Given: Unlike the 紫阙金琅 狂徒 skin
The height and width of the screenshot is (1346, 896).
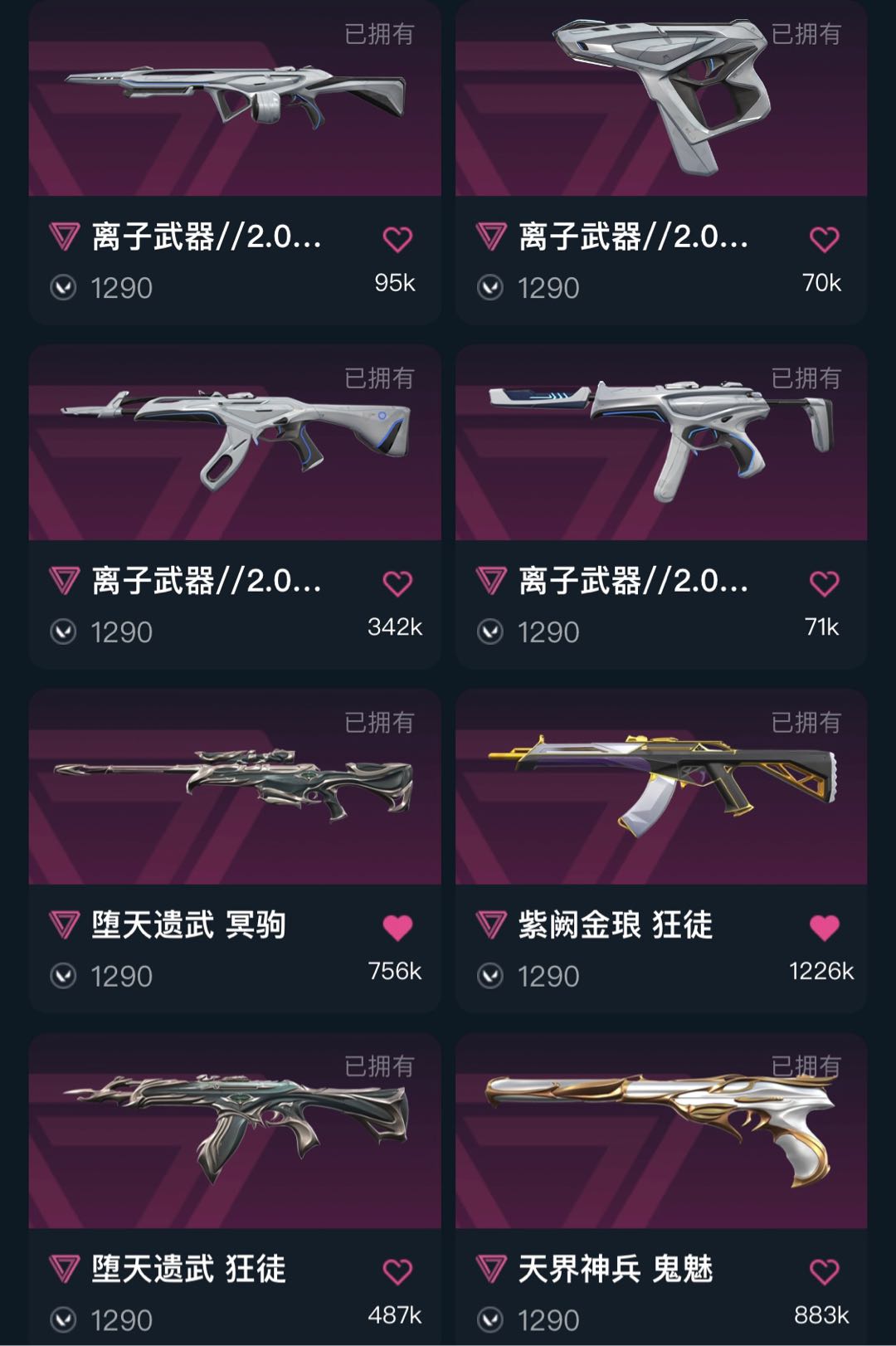Looking at the screenshot, I should click(824, 928).
